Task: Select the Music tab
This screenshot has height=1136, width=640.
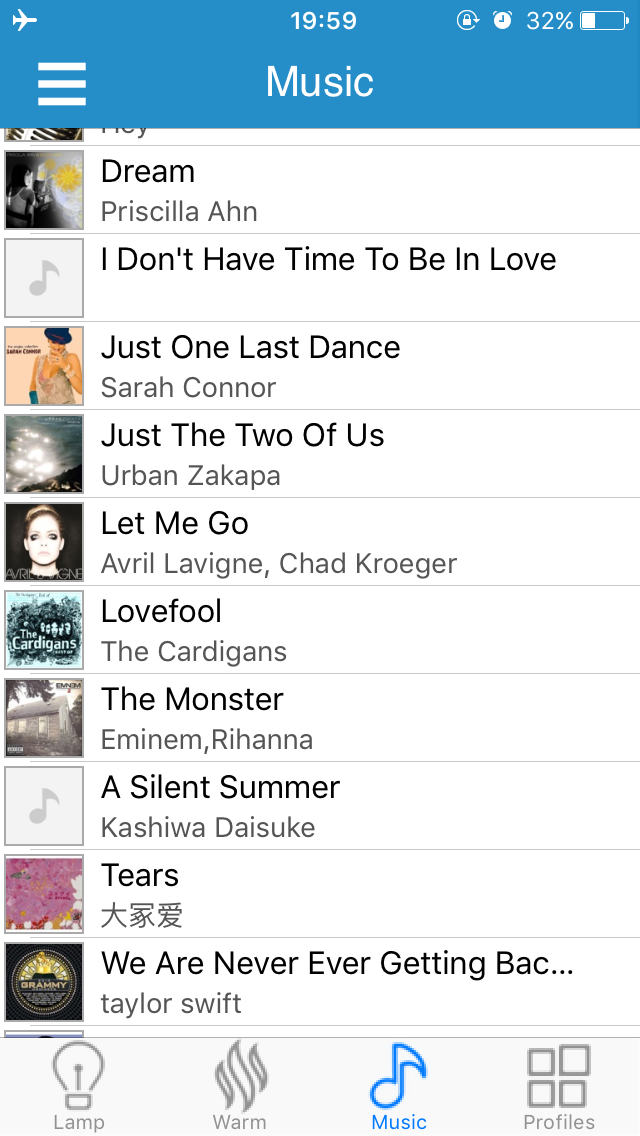Action: pyautogui.click(x=399, y=1086)
